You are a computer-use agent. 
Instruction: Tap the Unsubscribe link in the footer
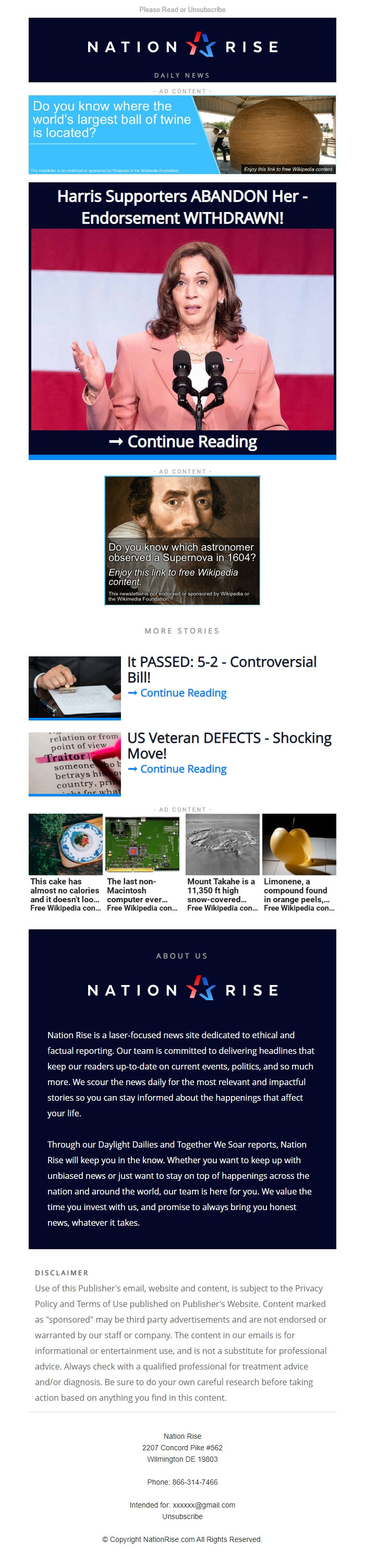tap(182, 1516)
